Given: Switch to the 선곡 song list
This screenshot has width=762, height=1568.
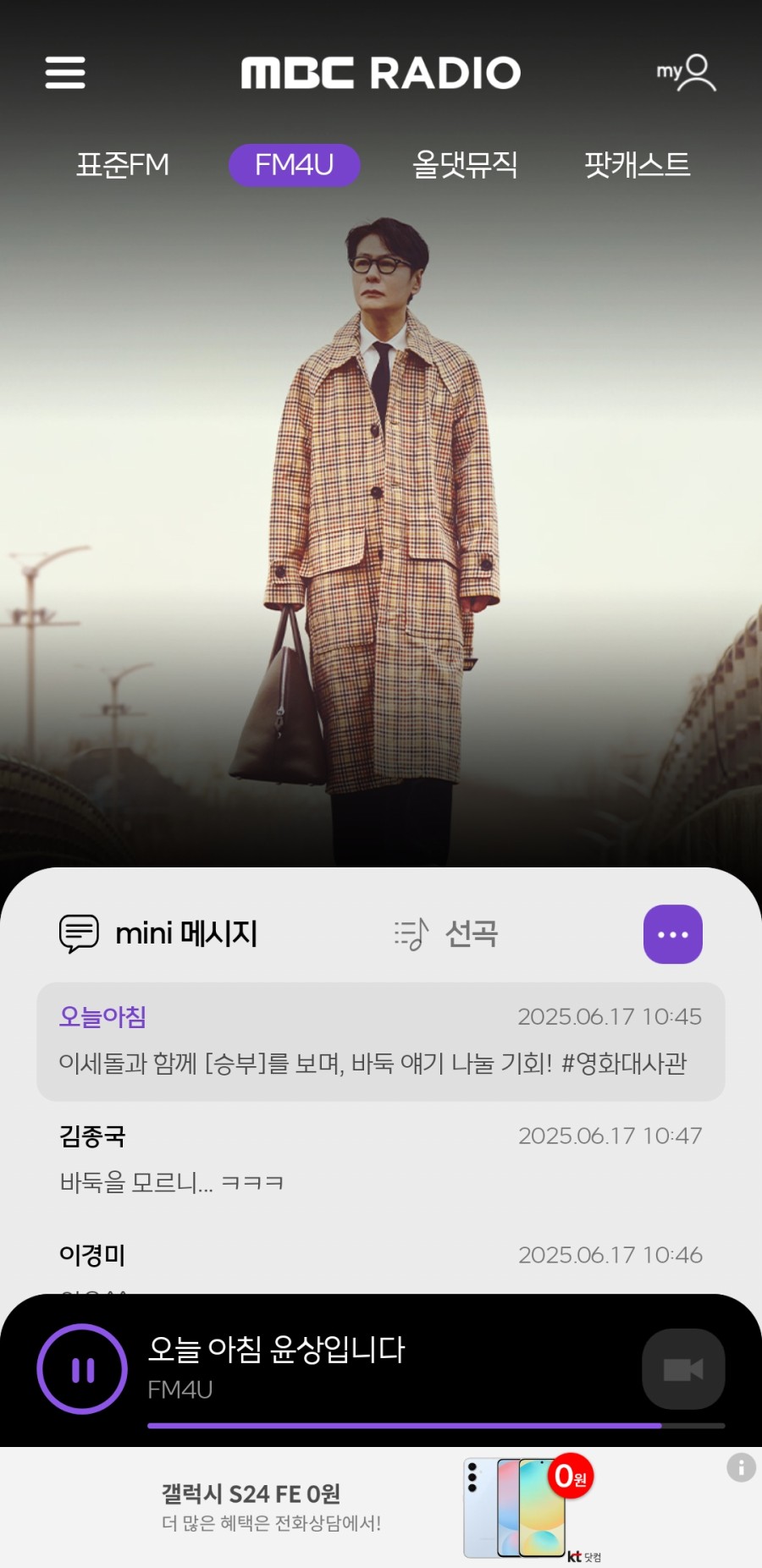Looking at the screenshot, I should point(447,934).
